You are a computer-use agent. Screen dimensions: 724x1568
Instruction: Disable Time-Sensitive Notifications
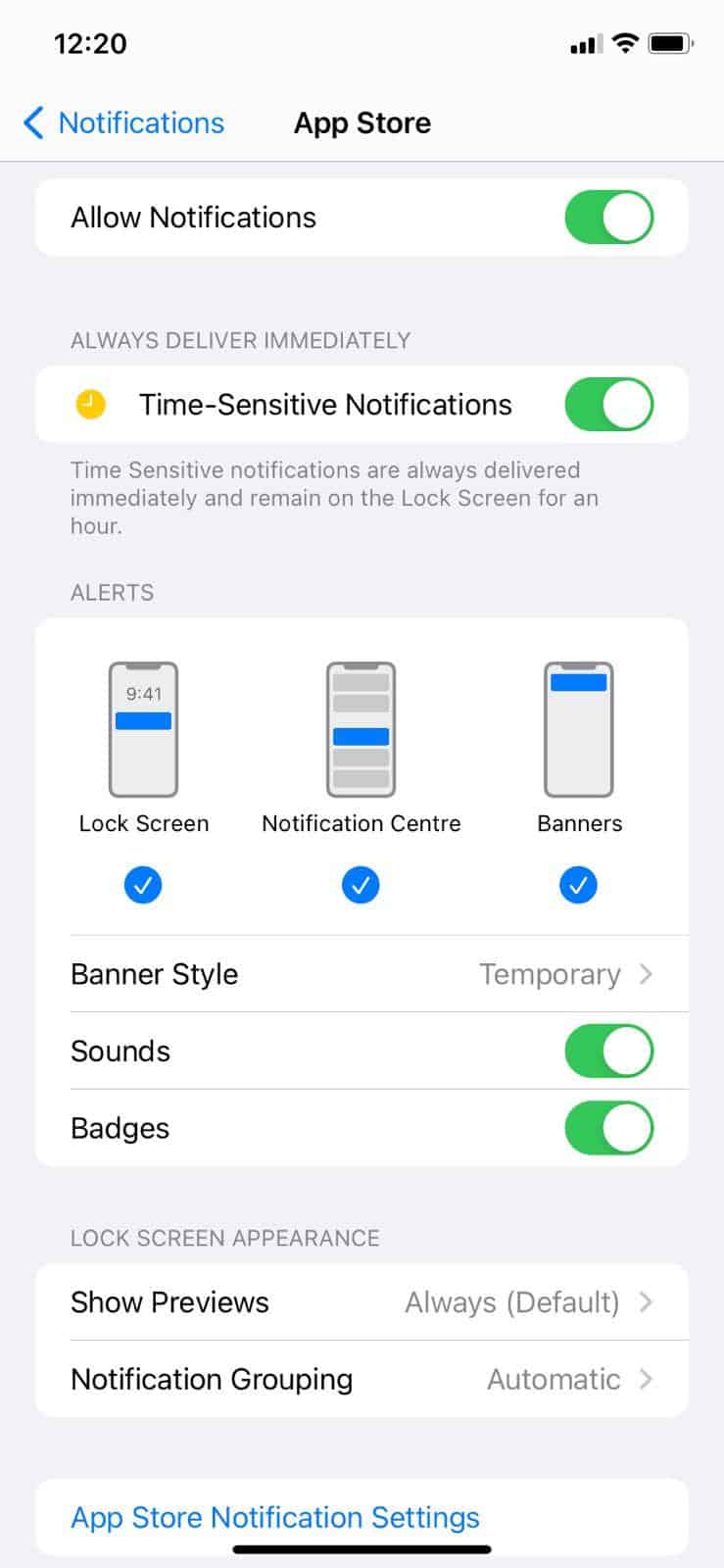608,405
